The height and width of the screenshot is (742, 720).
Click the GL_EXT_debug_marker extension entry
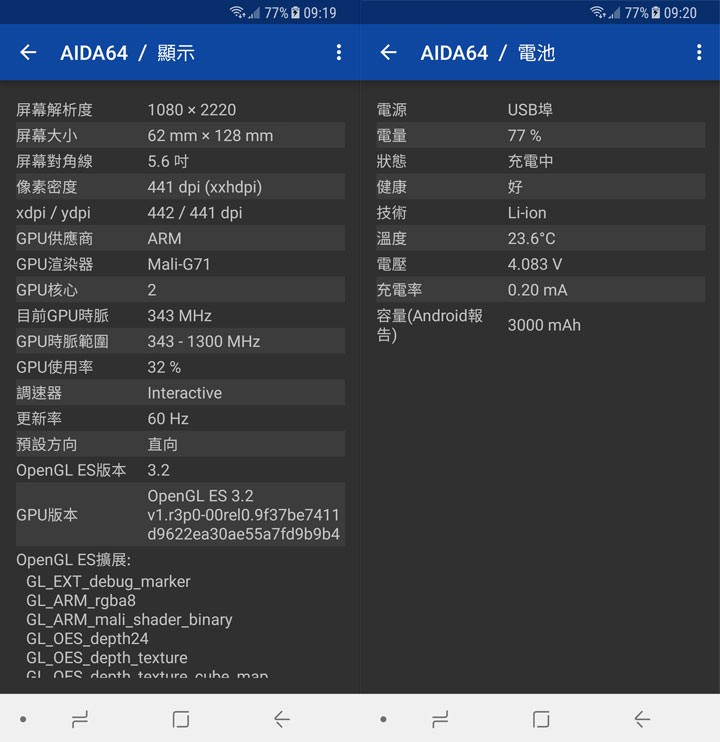point(108,581)
